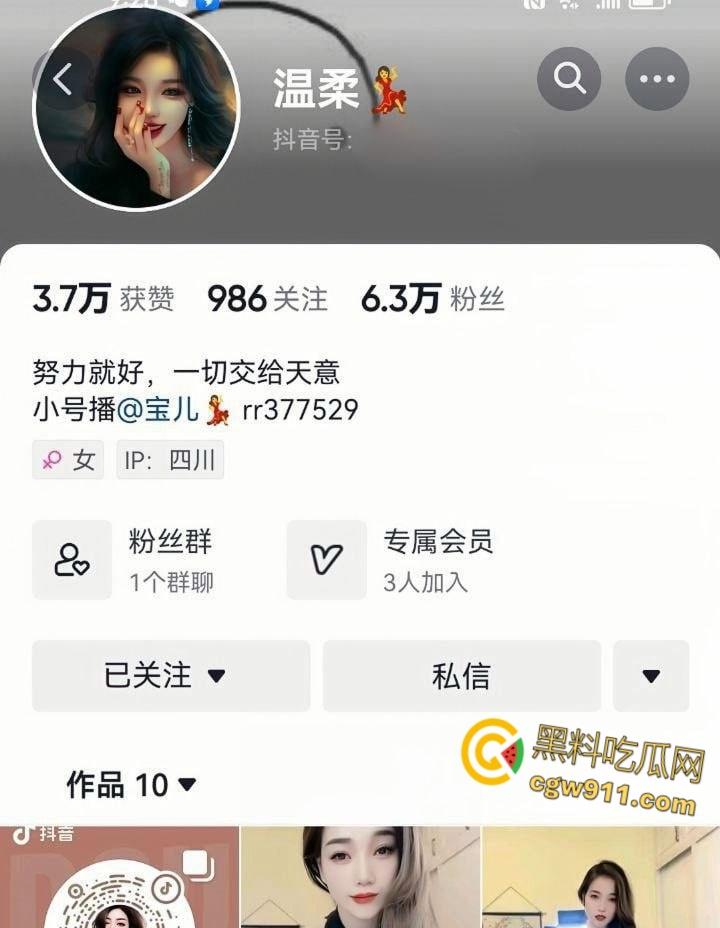Open the search icon
This screenshot has height=928, width=720.
tap(569, 79)
